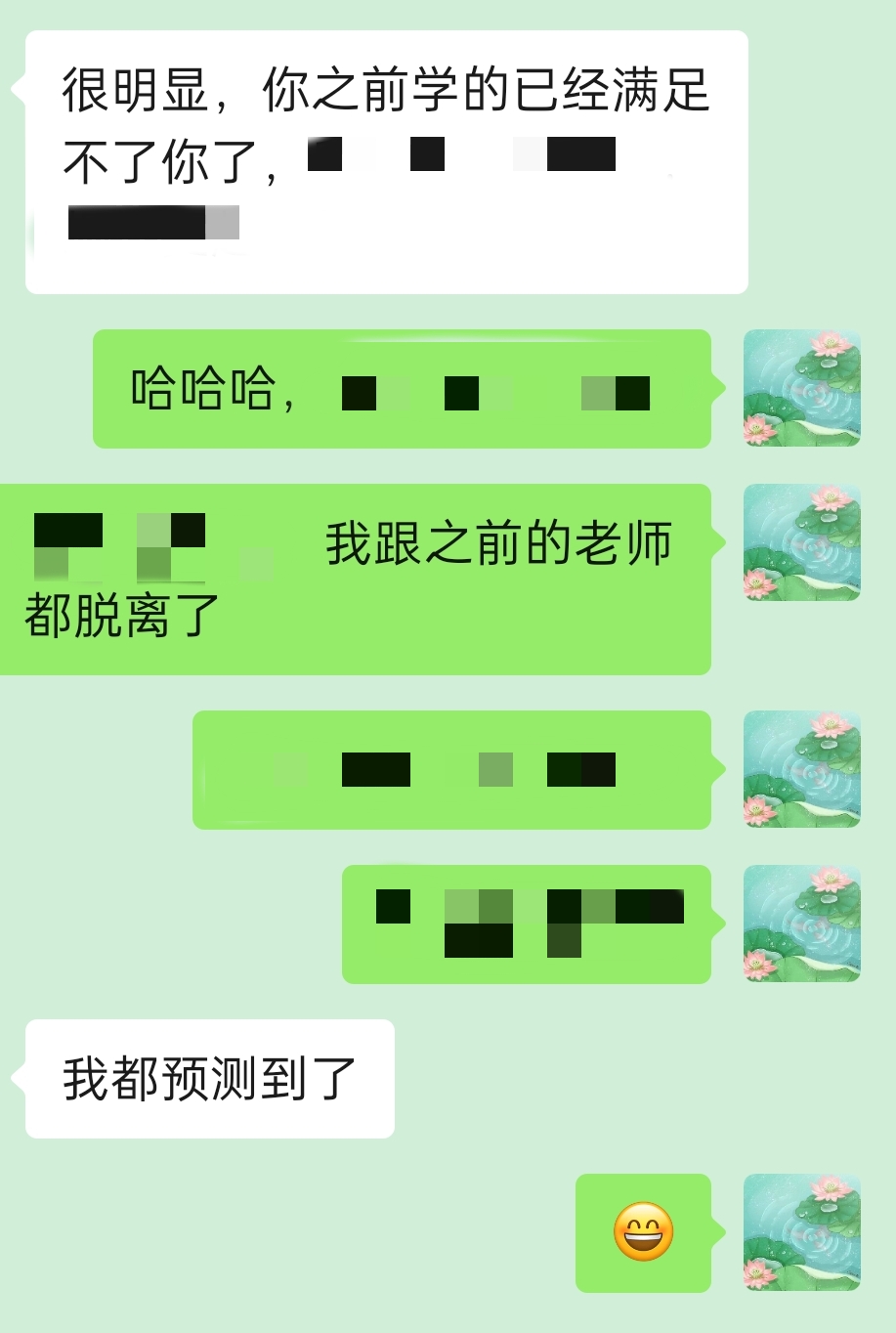Image resolution: width=896 pixels, height=1333 pixels.
Task: Open the avatar beside the grinning emoji message
Action: (x=801, y=1232)
